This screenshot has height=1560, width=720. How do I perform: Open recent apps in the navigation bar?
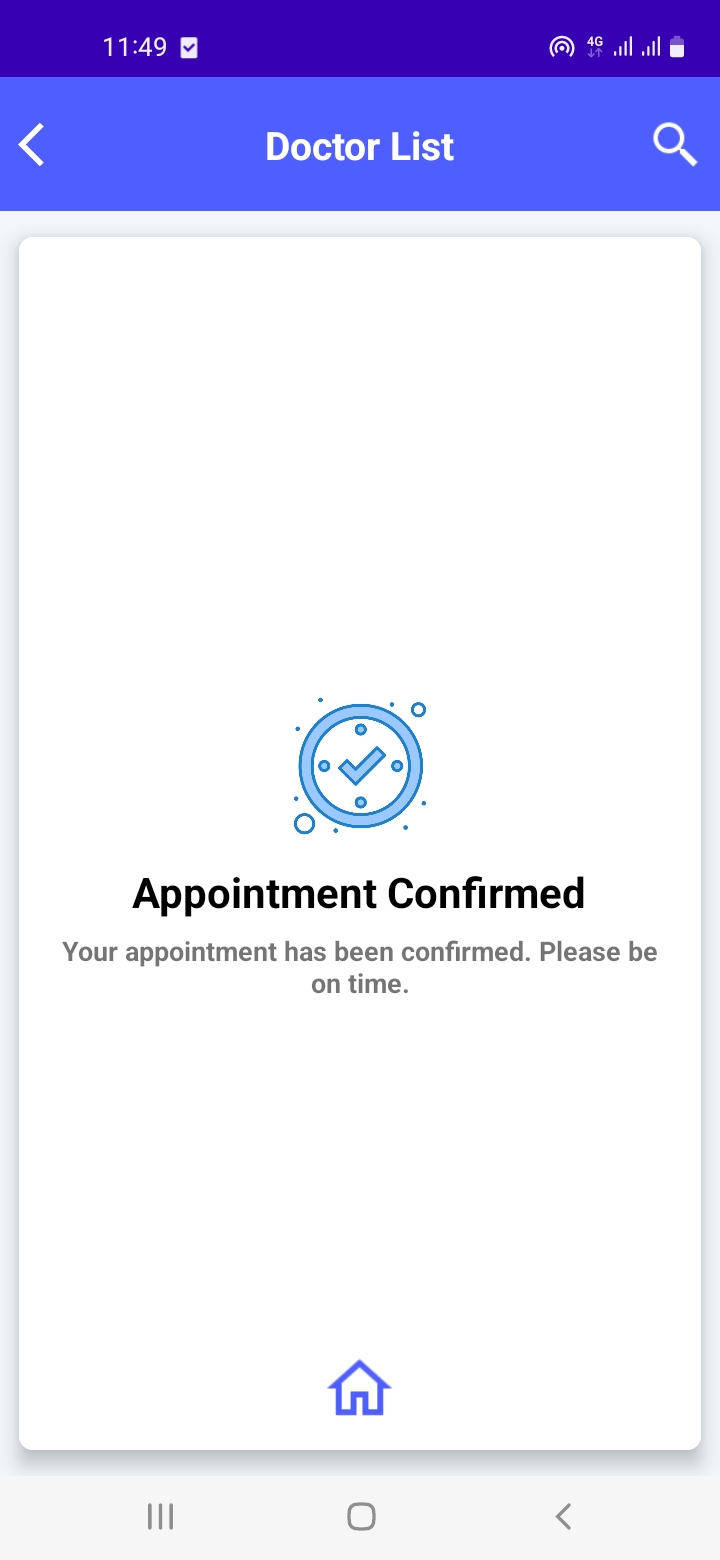click(x=160, y=1516)
